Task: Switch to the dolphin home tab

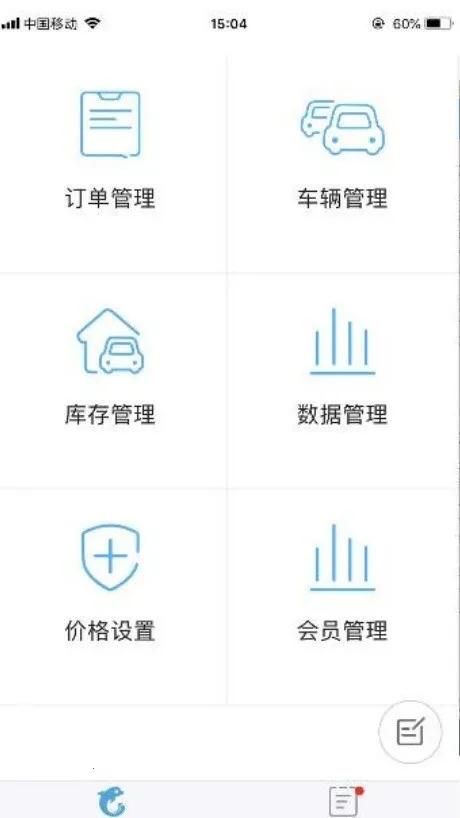Action: 112,802
